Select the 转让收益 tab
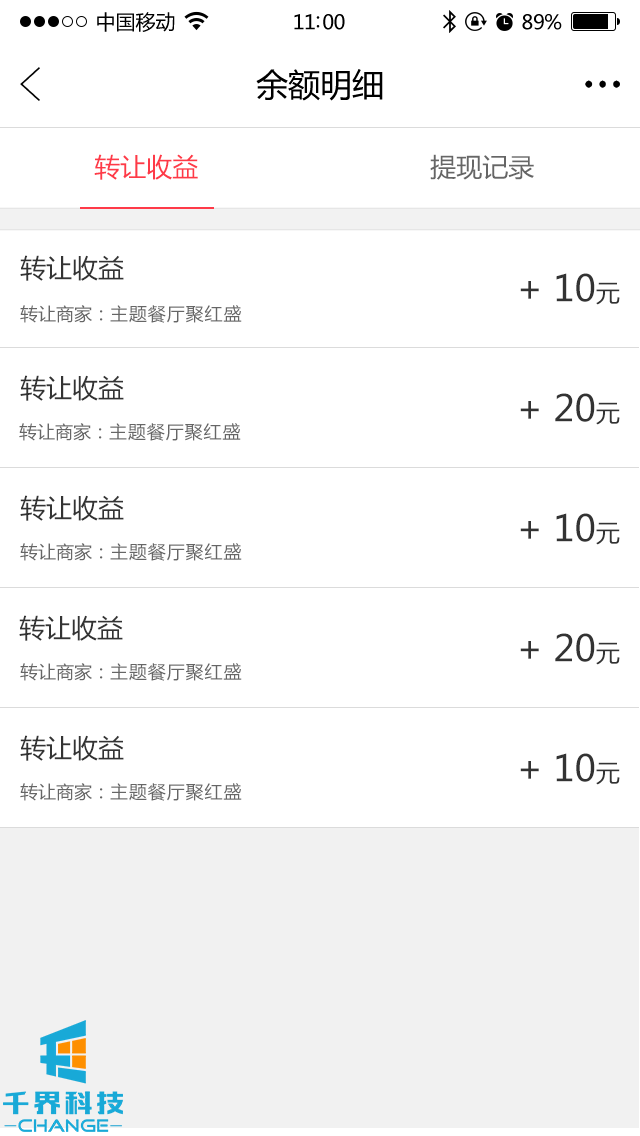Image resolution: width=640 pixels, height=1136 pixels. [147, 168]
